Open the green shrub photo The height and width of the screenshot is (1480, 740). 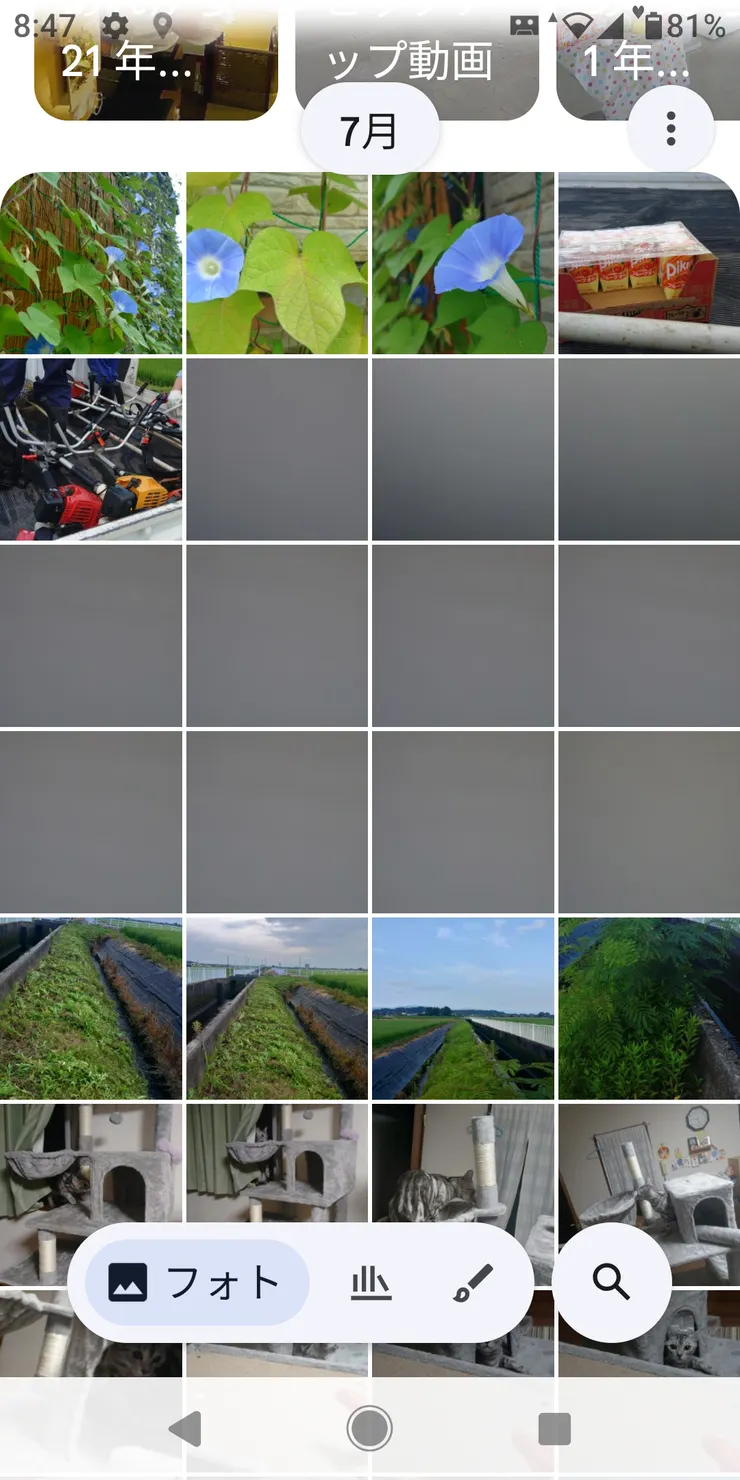coord(649,1008)
